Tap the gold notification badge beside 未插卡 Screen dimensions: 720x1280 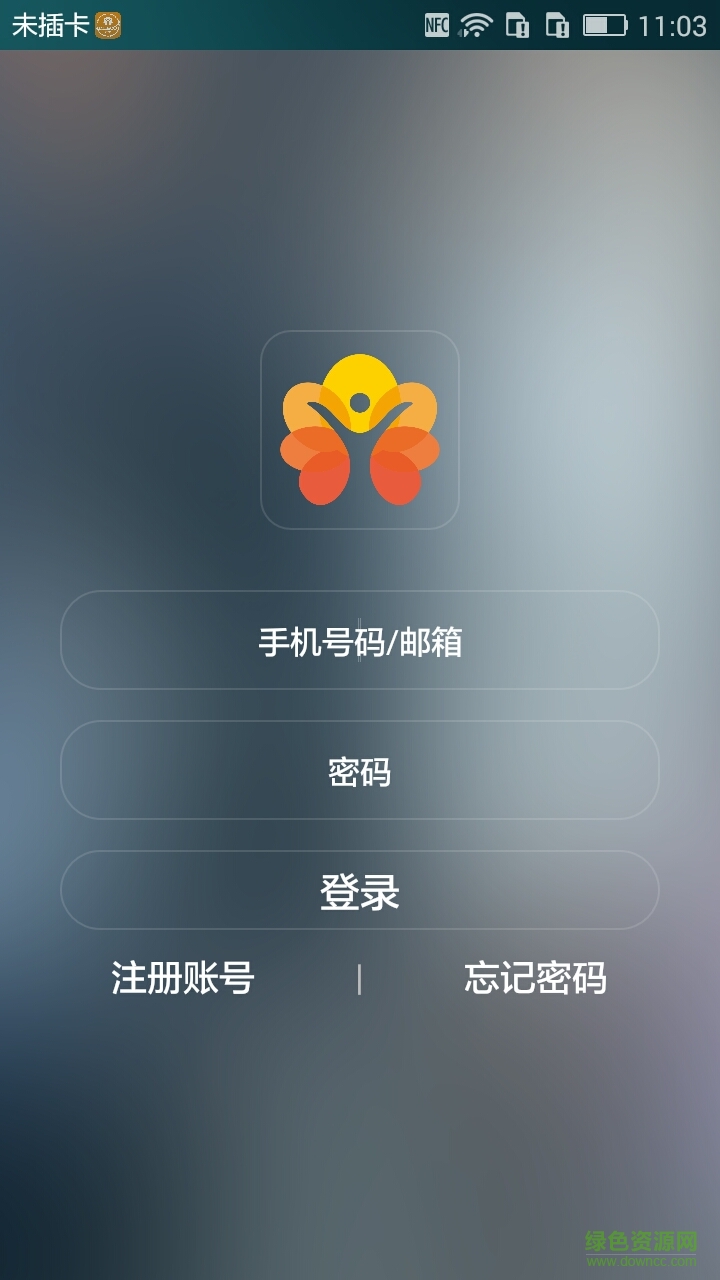pyautogui.click(x=108, y=22)
